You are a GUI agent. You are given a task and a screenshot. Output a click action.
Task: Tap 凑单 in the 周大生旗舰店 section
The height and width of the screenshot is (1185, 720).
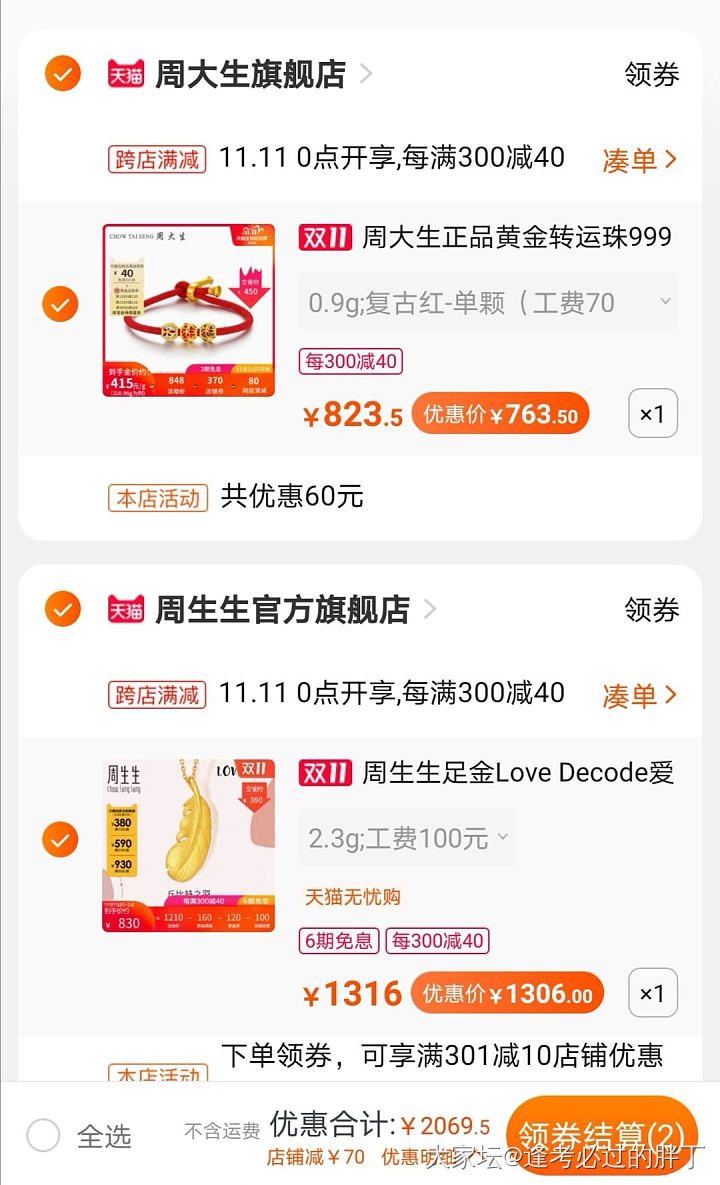(639, 160)
